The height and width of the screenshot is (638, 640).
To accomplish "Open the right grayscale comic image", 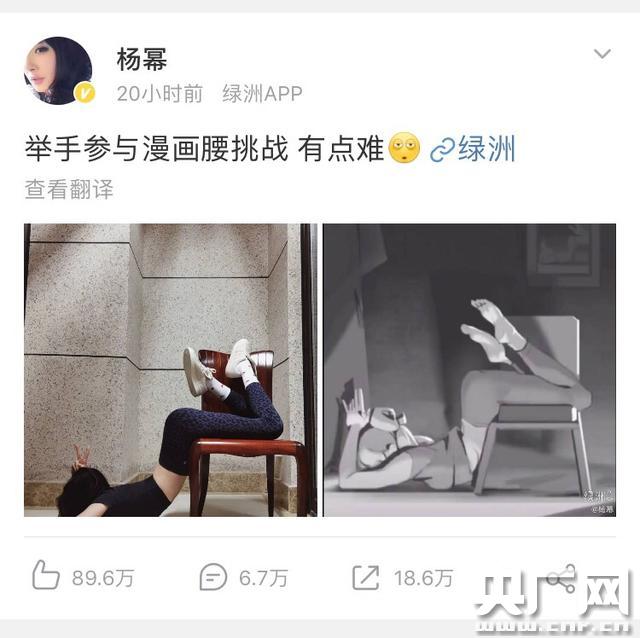I will [469, 370].
